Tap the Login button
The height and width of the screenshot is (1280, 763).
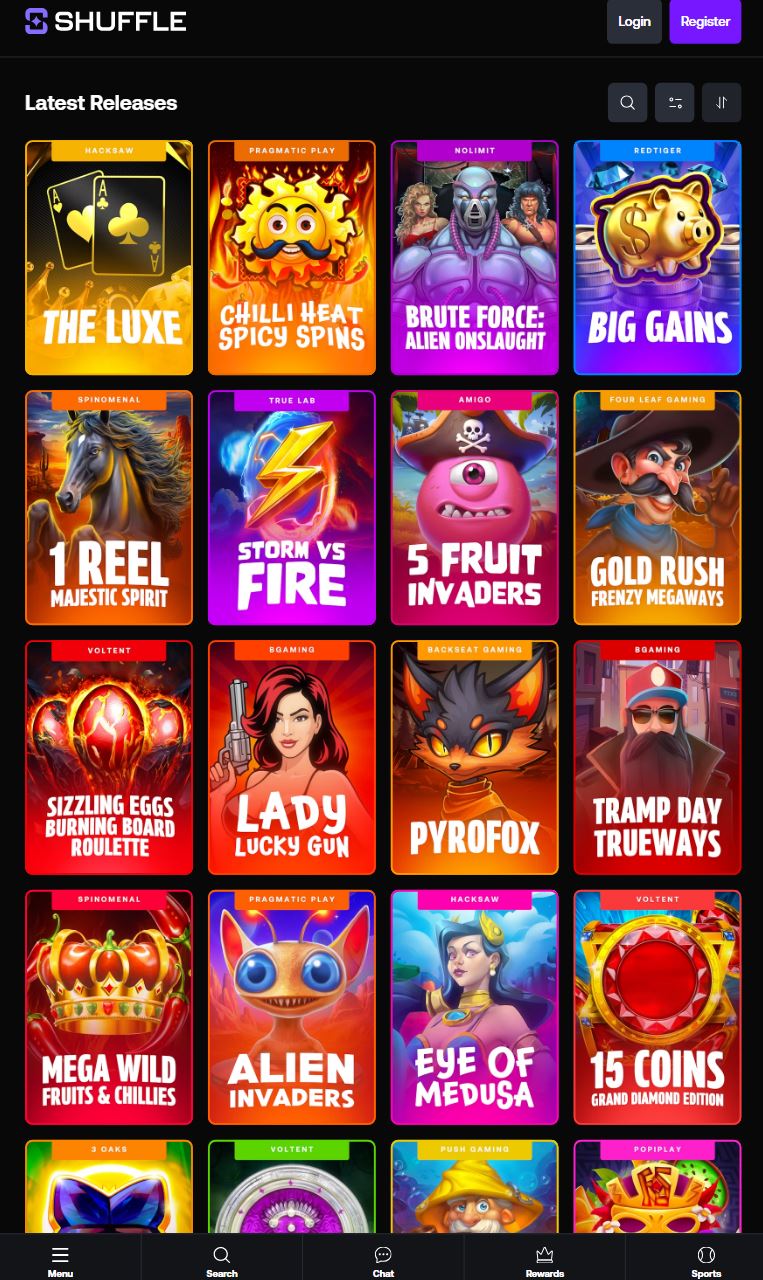[x=634, y=21]
